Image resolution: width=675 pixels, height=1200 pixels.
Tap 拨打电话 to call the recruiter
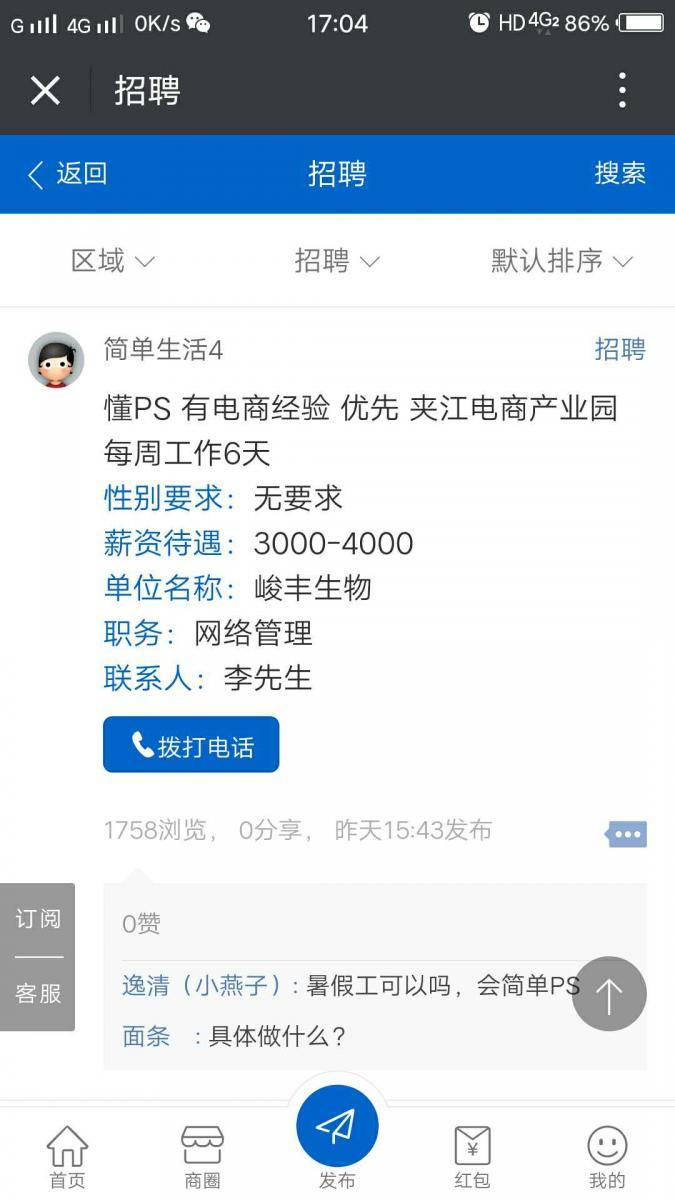pyautogui.click(x=191, y=745)
